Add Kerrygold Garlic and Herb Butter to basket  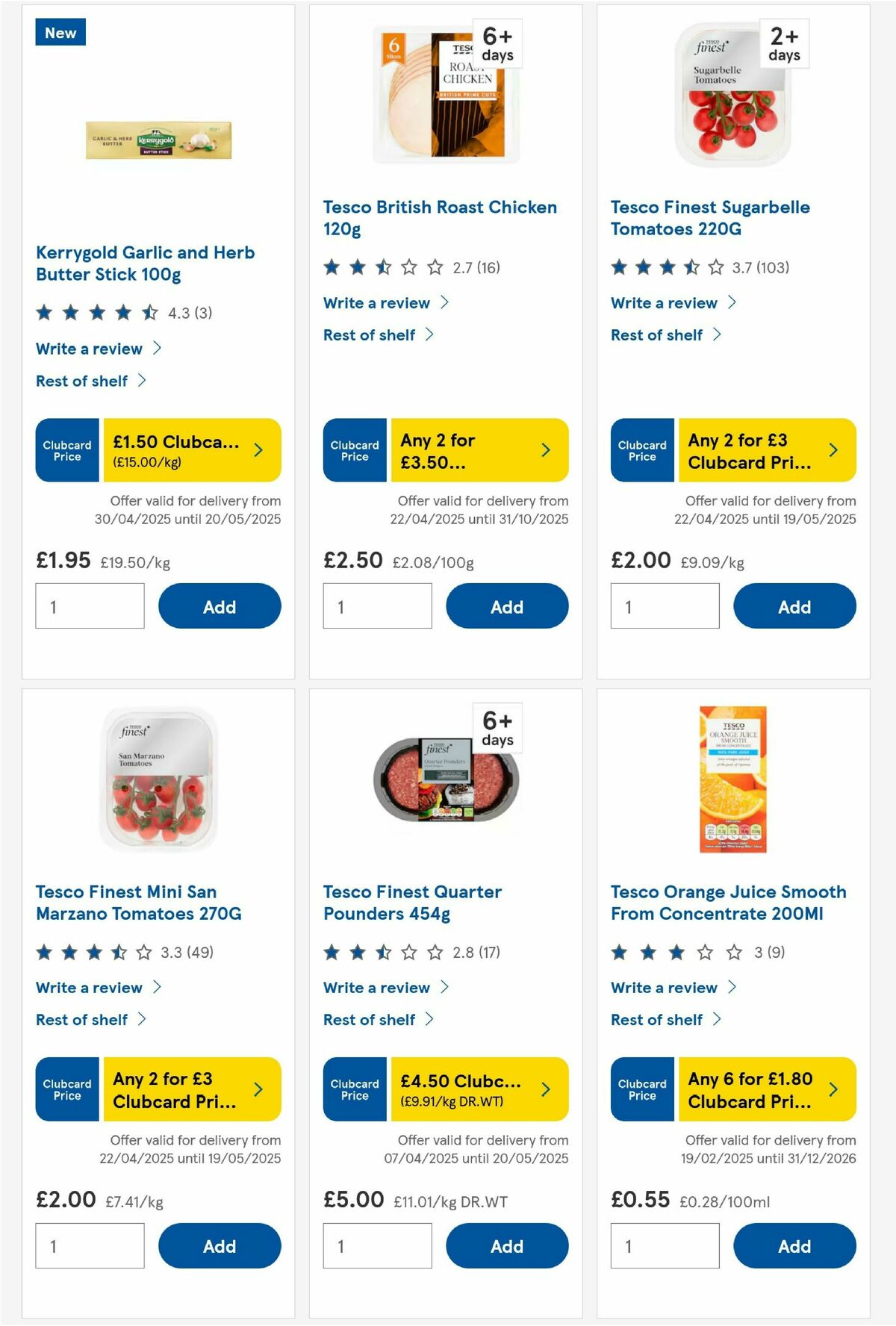click(x=218, y=606)
